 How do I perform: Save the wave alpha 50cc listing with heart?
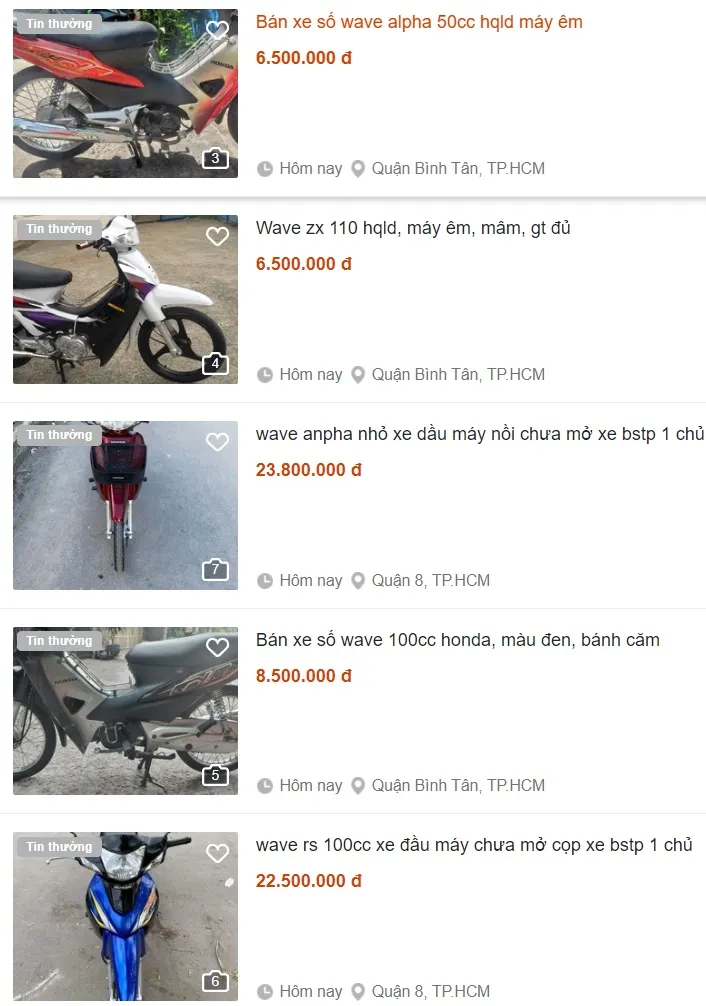click(217, 31)
